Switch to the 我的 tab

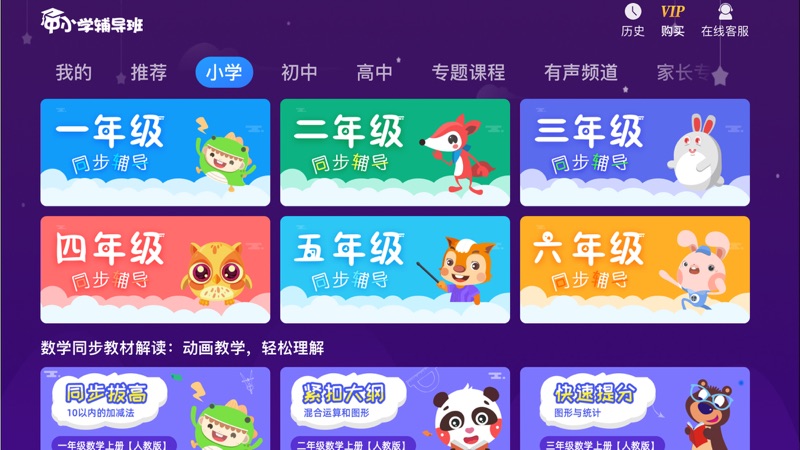[73, 72]
